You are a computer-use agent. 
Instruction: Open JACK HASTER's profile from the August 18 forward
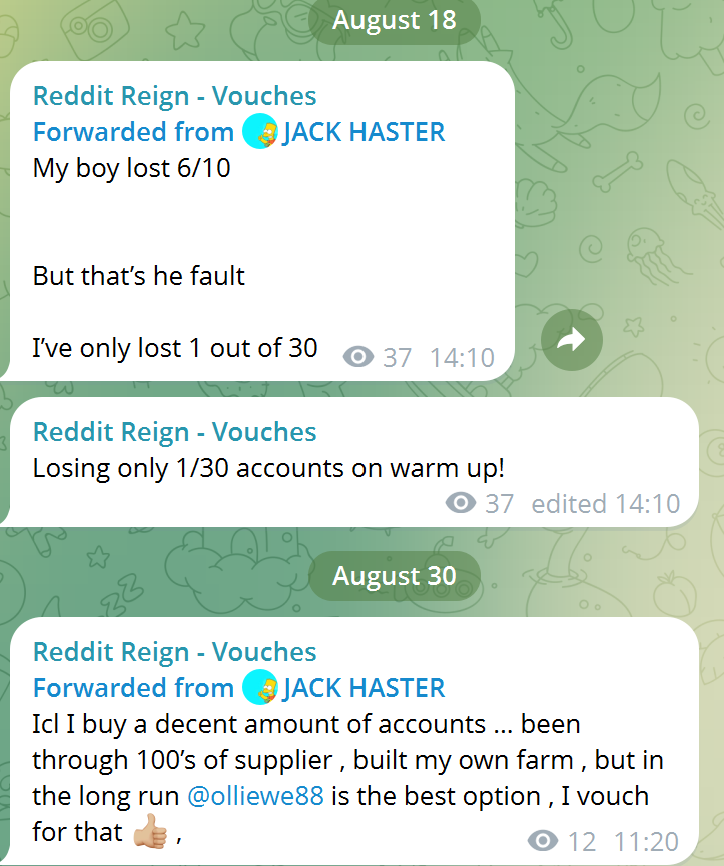[362, 132]
